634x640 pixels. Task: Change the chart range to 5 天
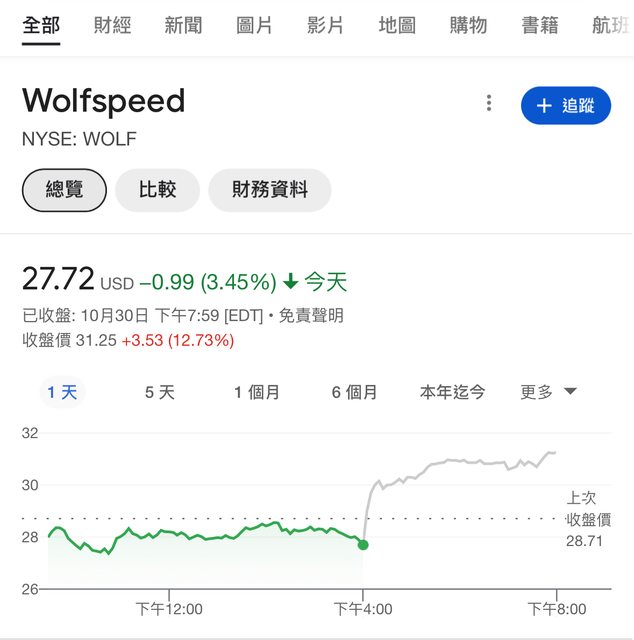[x=159, y=393]
